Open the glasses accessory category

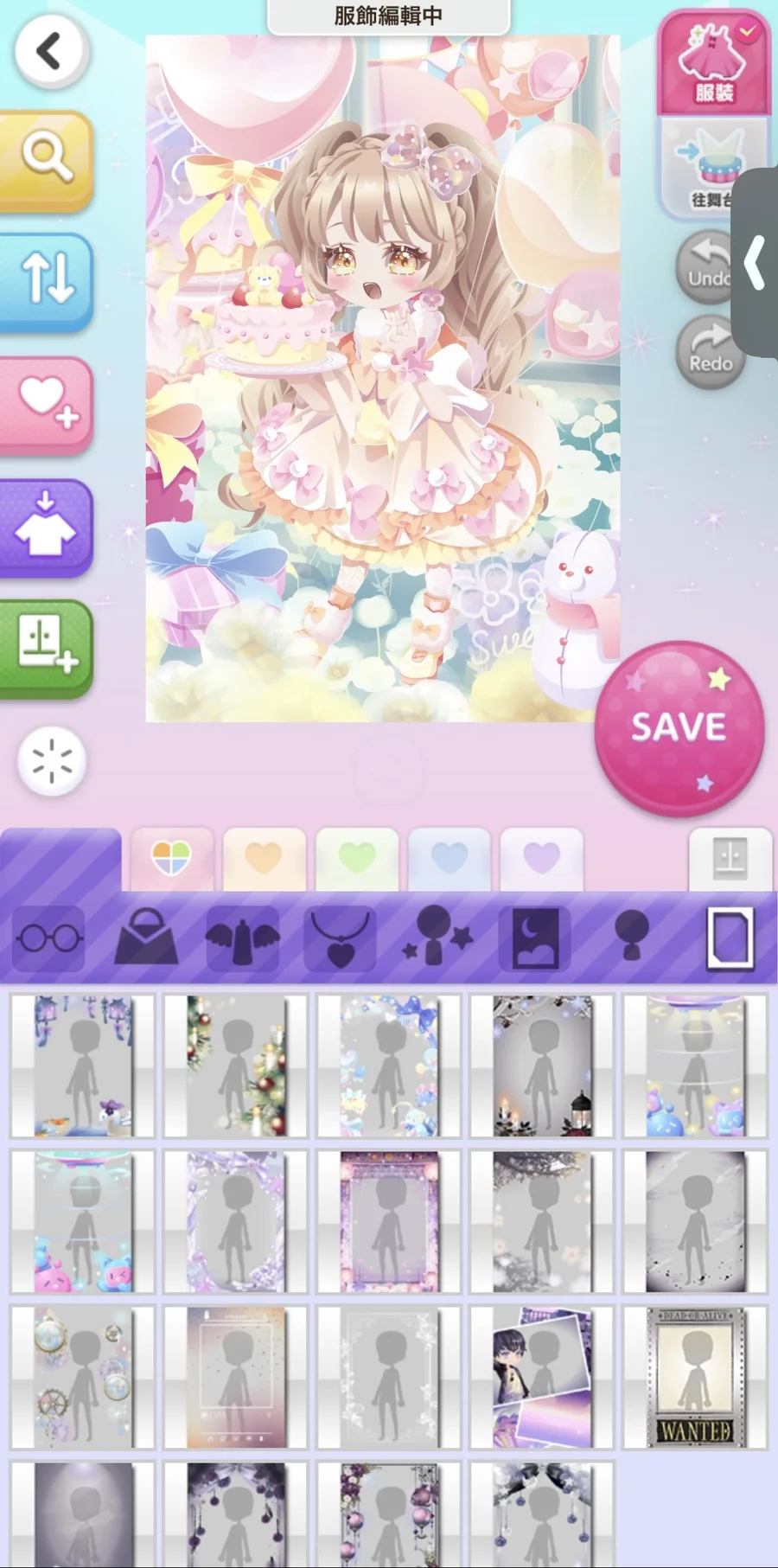tap(49, 938)
